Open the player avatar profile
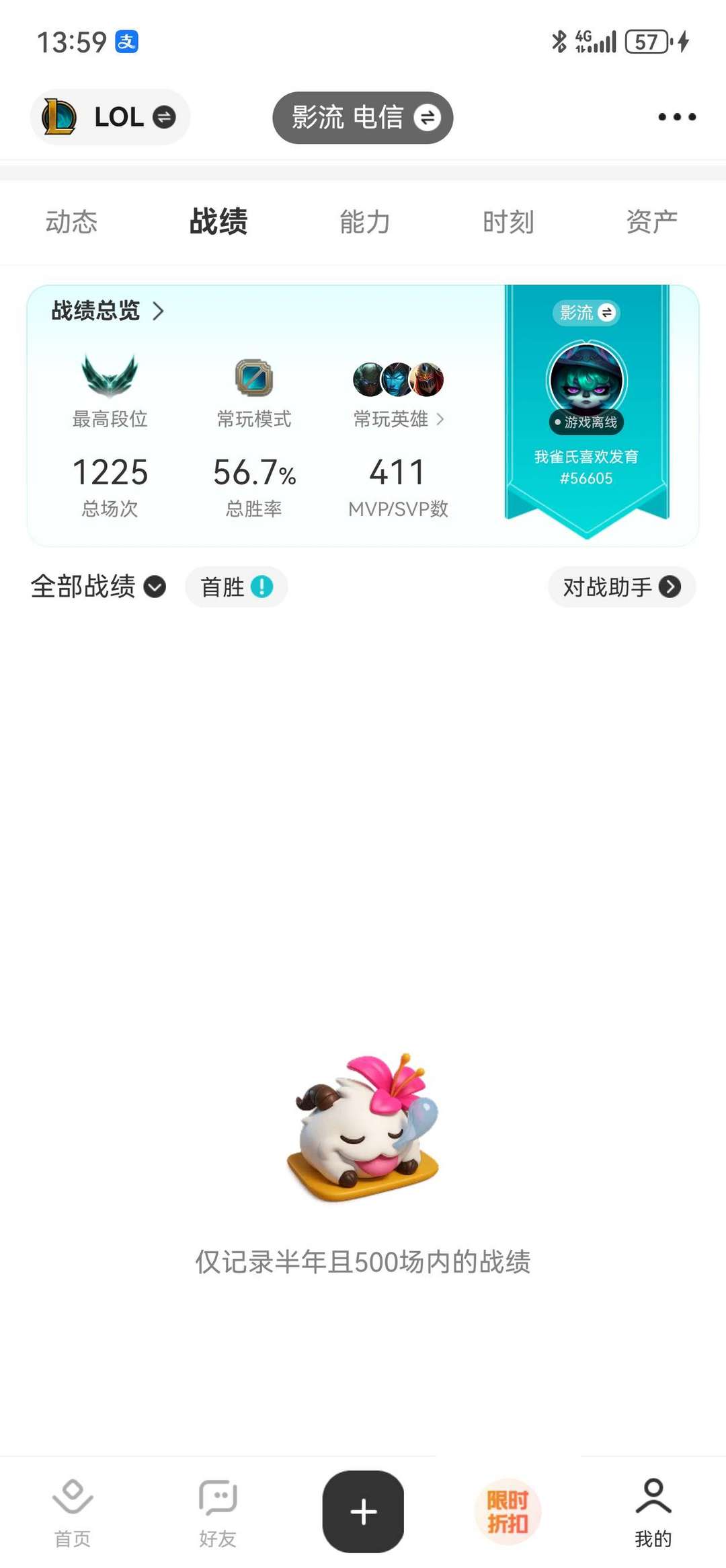Viewport: 726px width, 1568px height. [x=586, y=381]
